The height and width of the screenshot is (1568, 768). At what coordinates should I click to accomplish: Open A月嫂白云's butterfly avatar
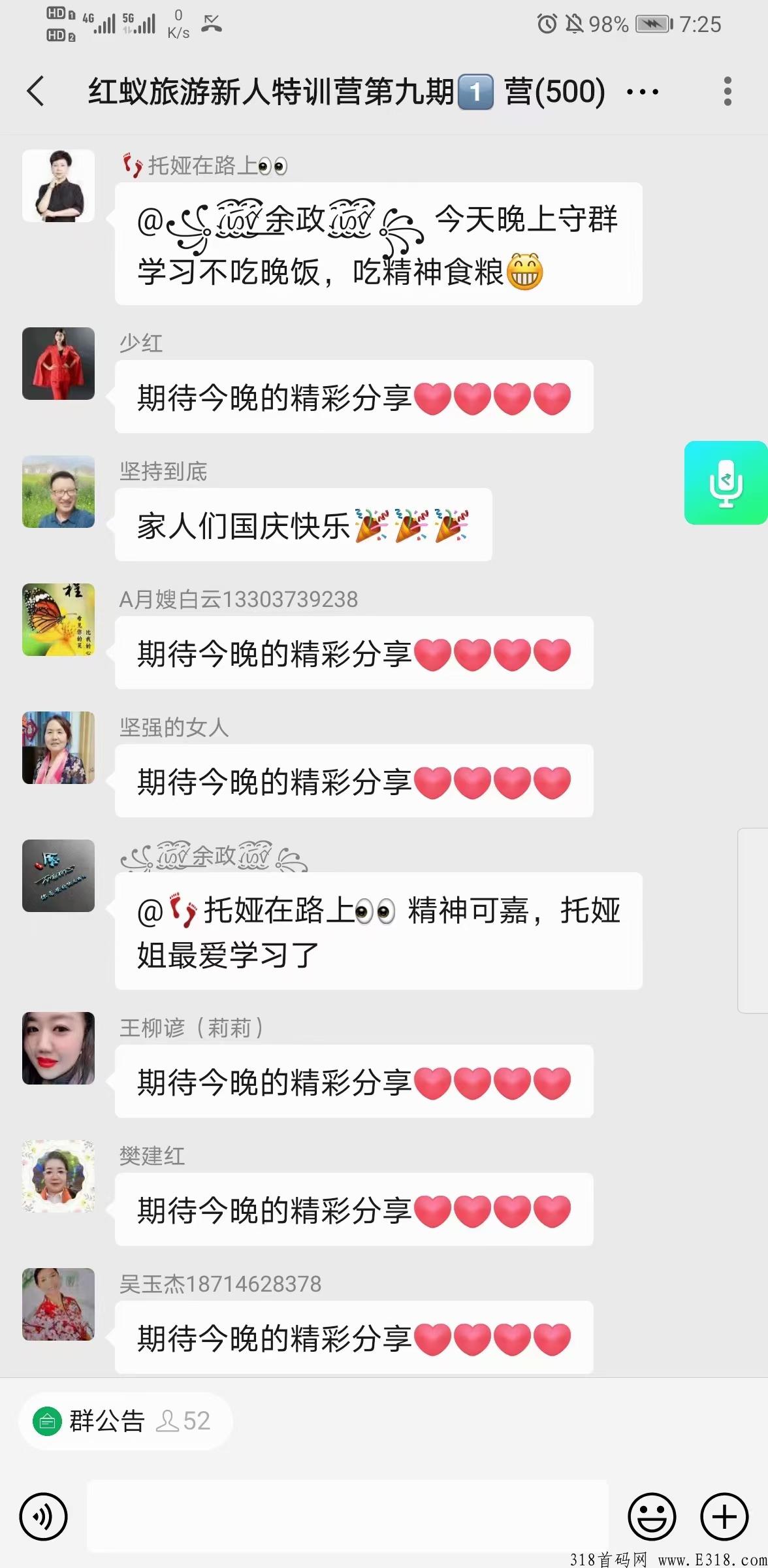pos(59,619)
